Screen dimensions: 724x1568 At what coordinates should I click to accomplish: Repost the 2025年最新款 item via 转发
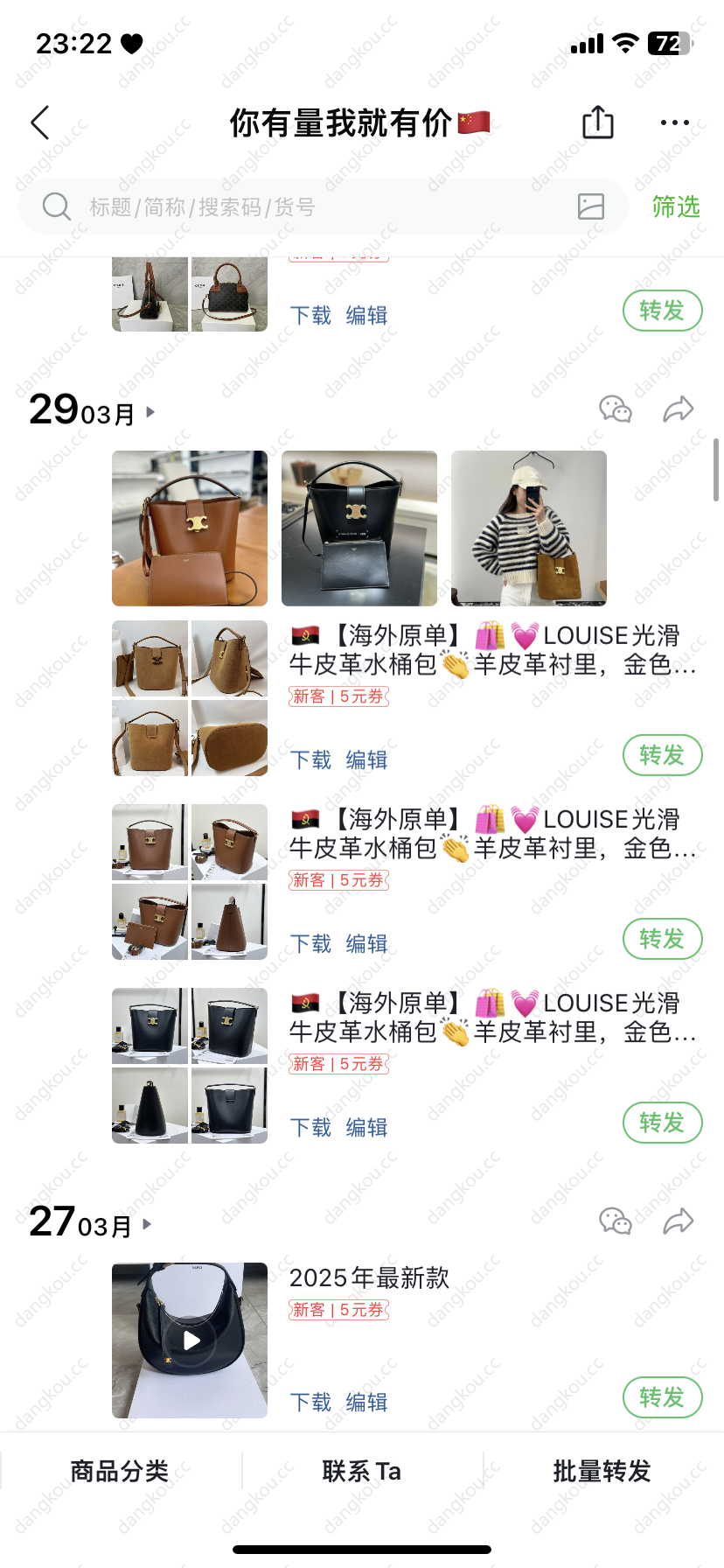(663, 1397)
